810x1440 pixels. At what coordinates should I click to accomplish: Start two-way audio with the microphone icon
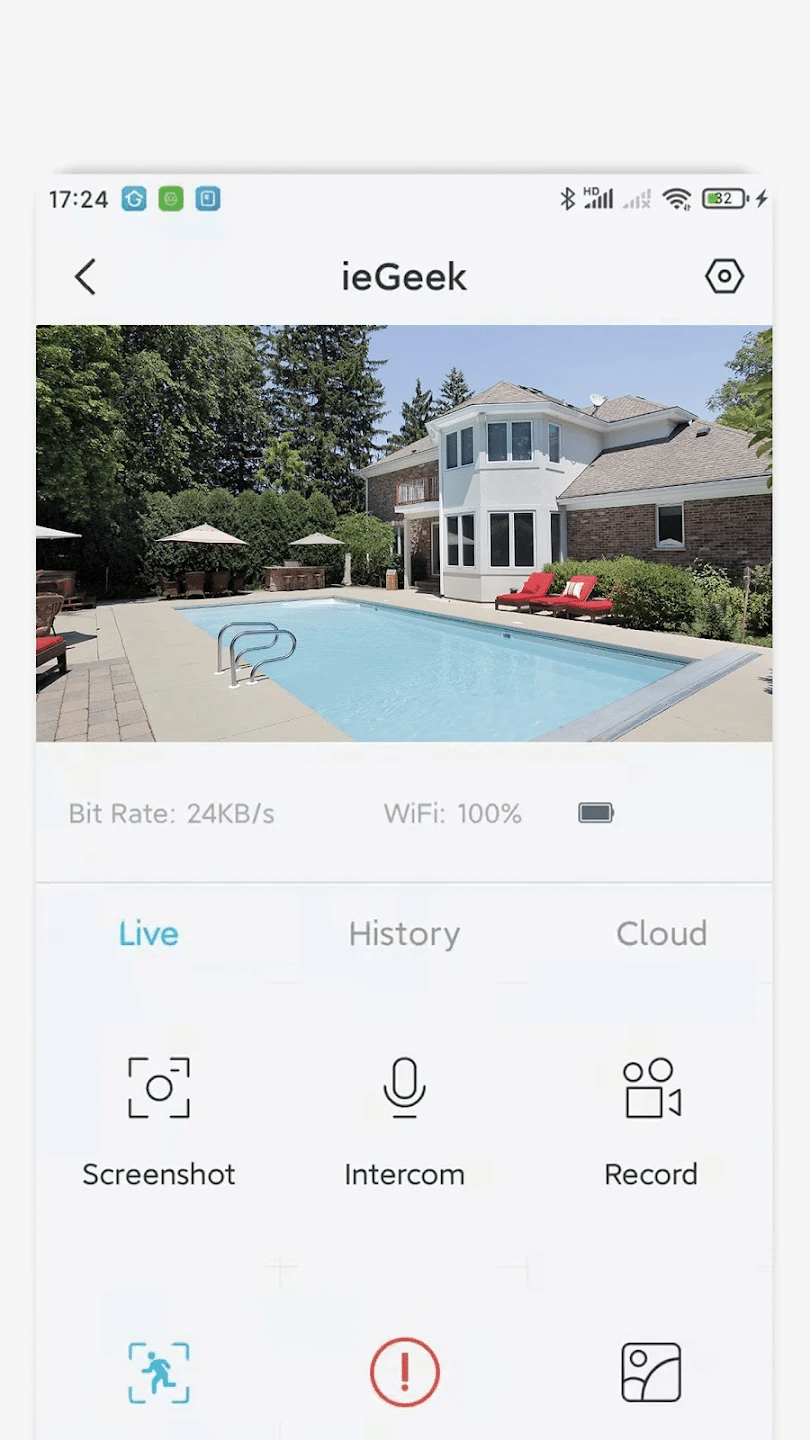tap(404, 1087)
